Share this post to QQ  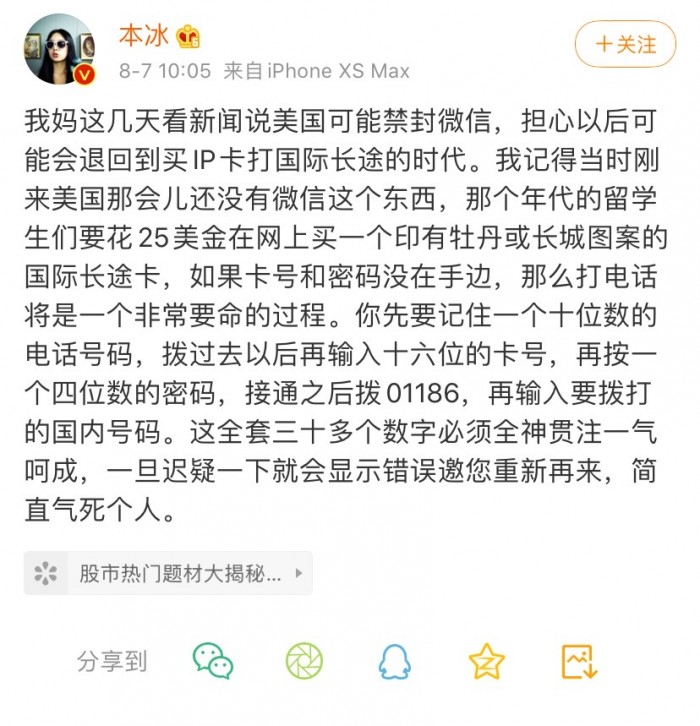click(395, 661)
